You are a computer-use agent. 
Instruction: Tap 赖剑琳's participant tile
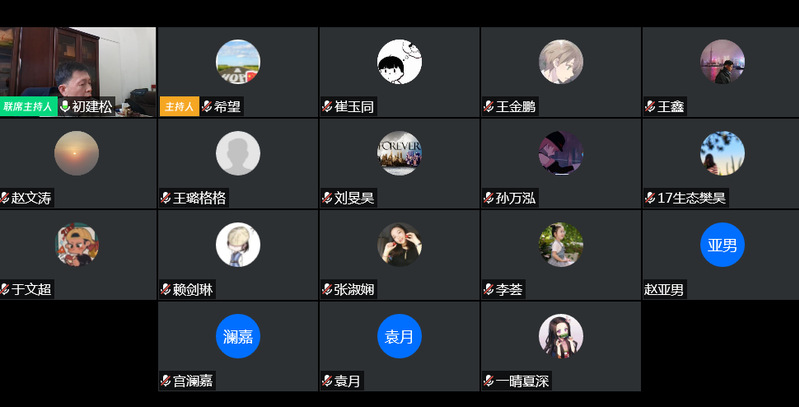pos(238,254)
